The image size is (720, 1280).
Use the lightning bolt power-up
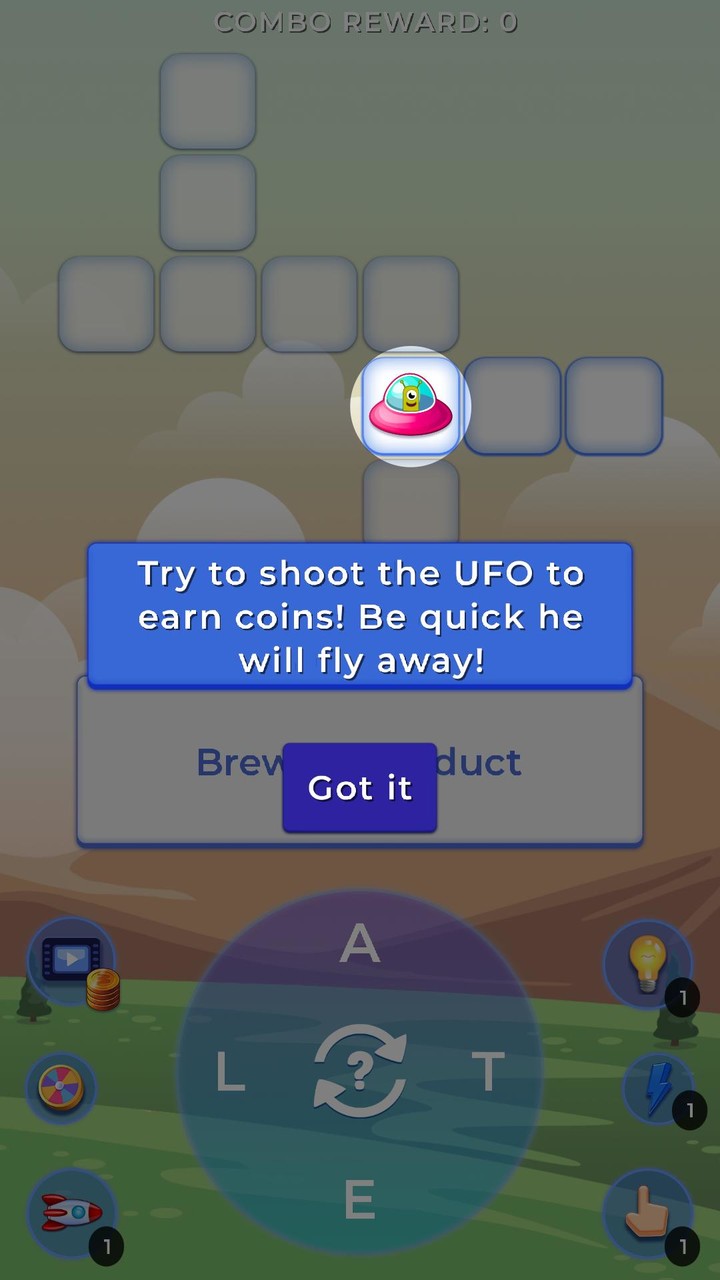coord(657,1088)
